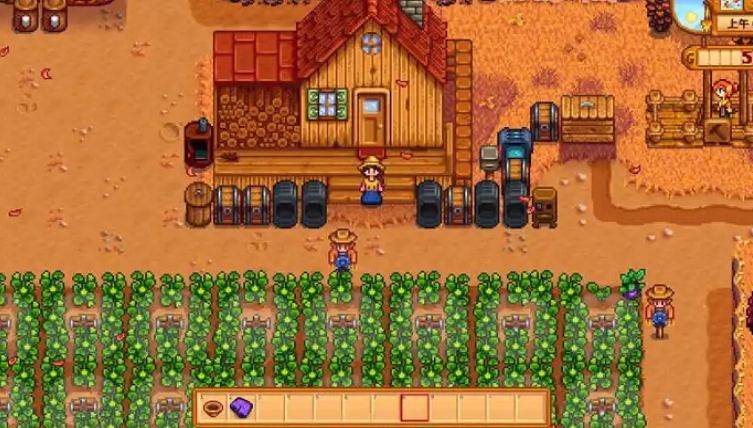Select the brown bowl item in the toolbar
Image resolution: width=753 pixels, height=428 pixels.
[x=212, y=407]
